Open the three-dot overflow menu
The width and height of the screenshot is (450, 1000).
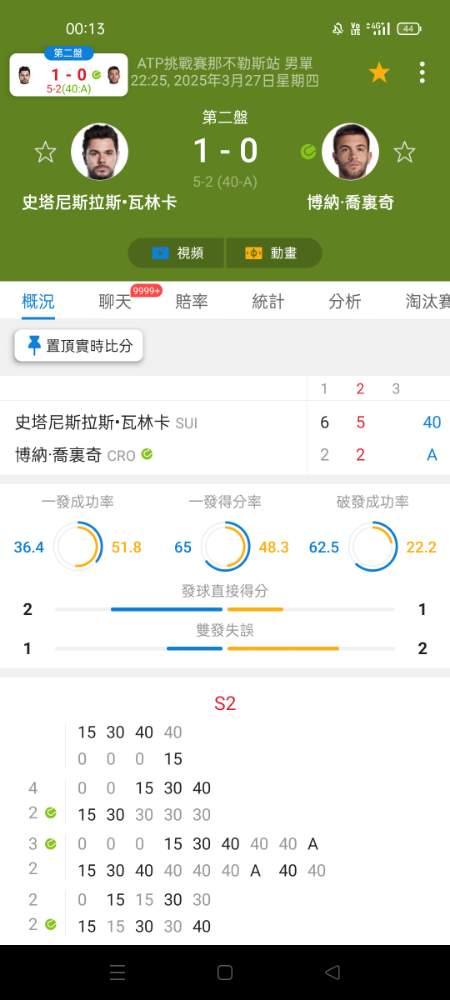pyautogui.click(x=422, y=73)
